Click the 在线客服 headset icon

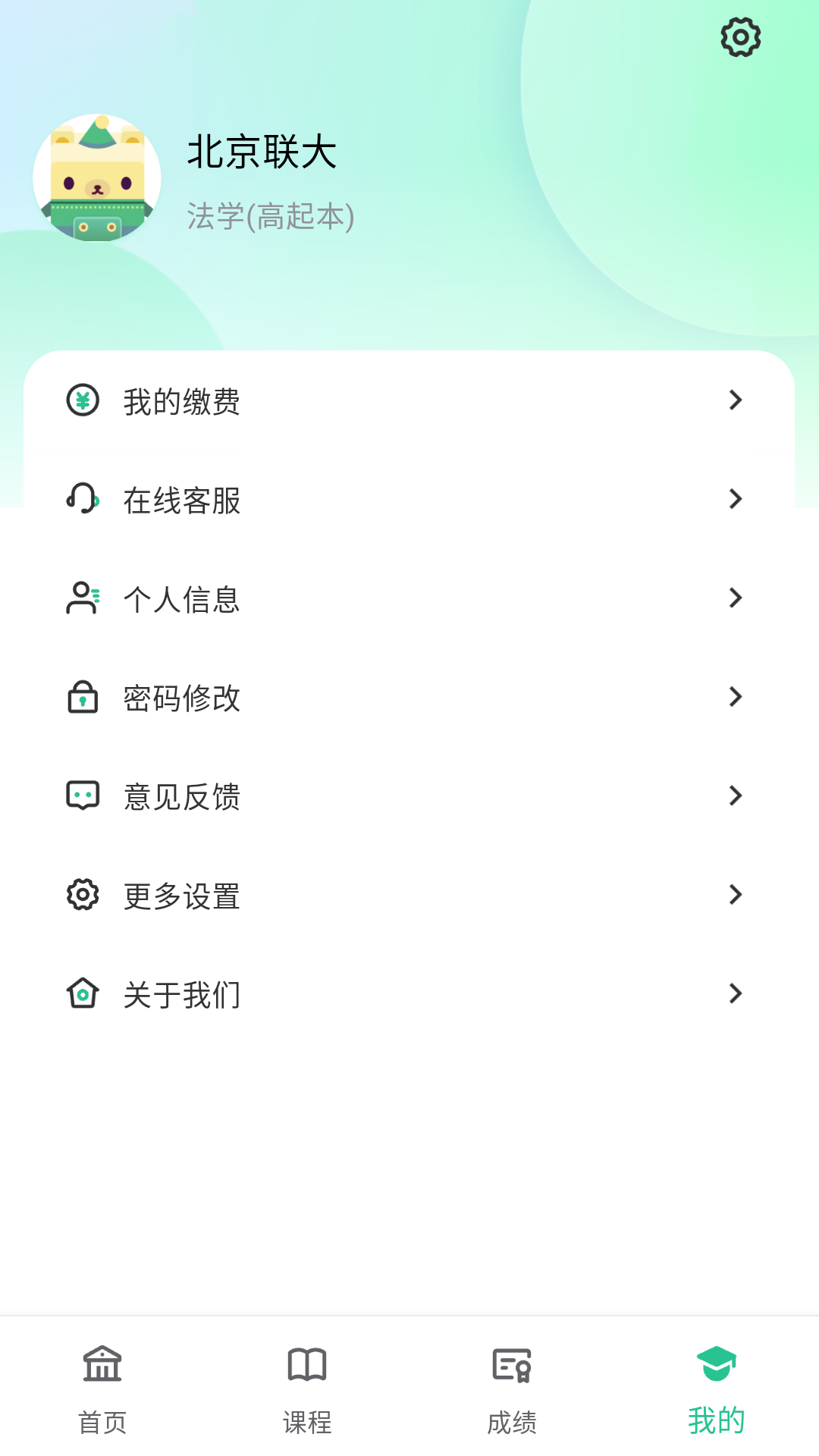[83, 500]
